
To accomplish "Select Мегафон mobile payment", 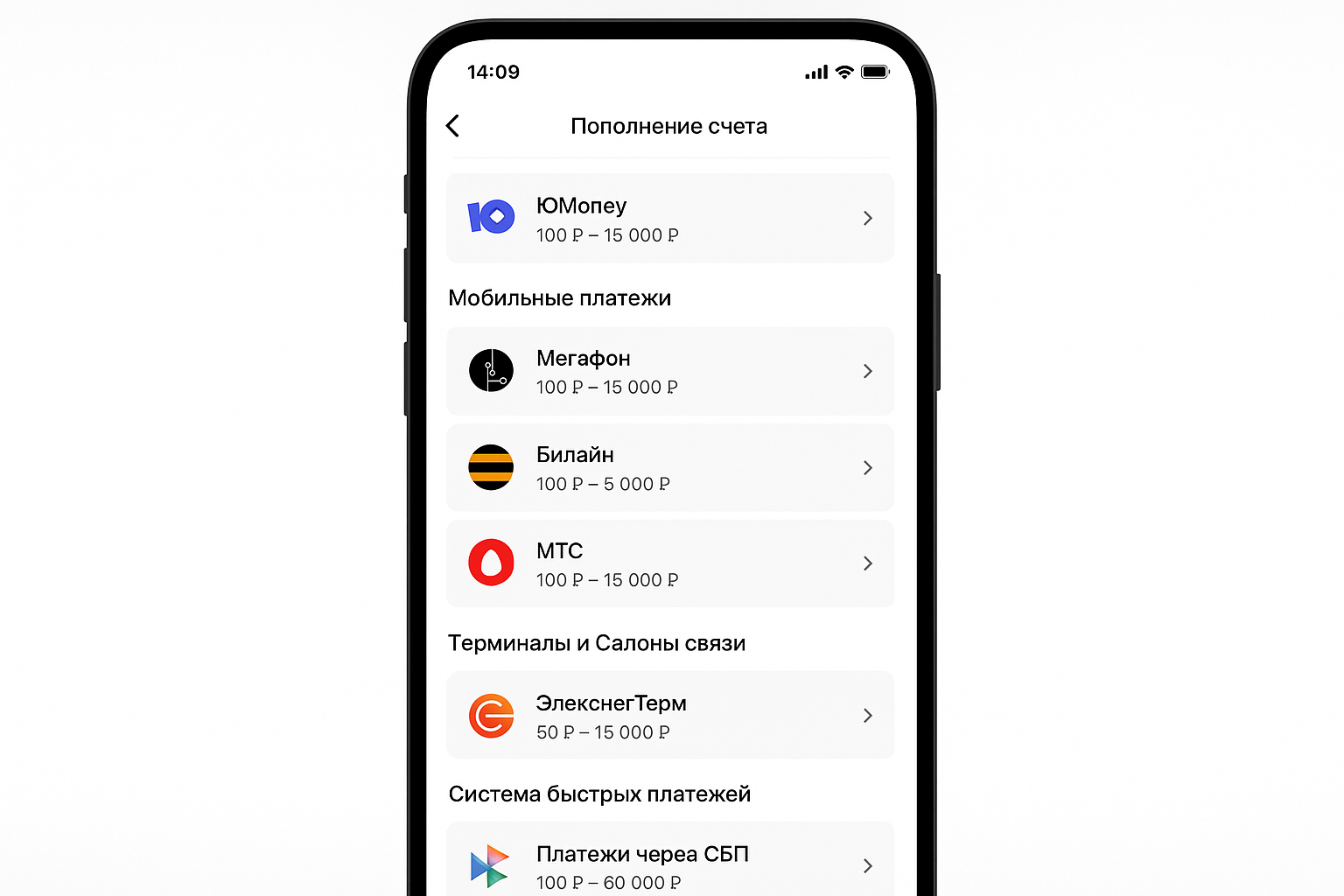I will coord(669,371).
